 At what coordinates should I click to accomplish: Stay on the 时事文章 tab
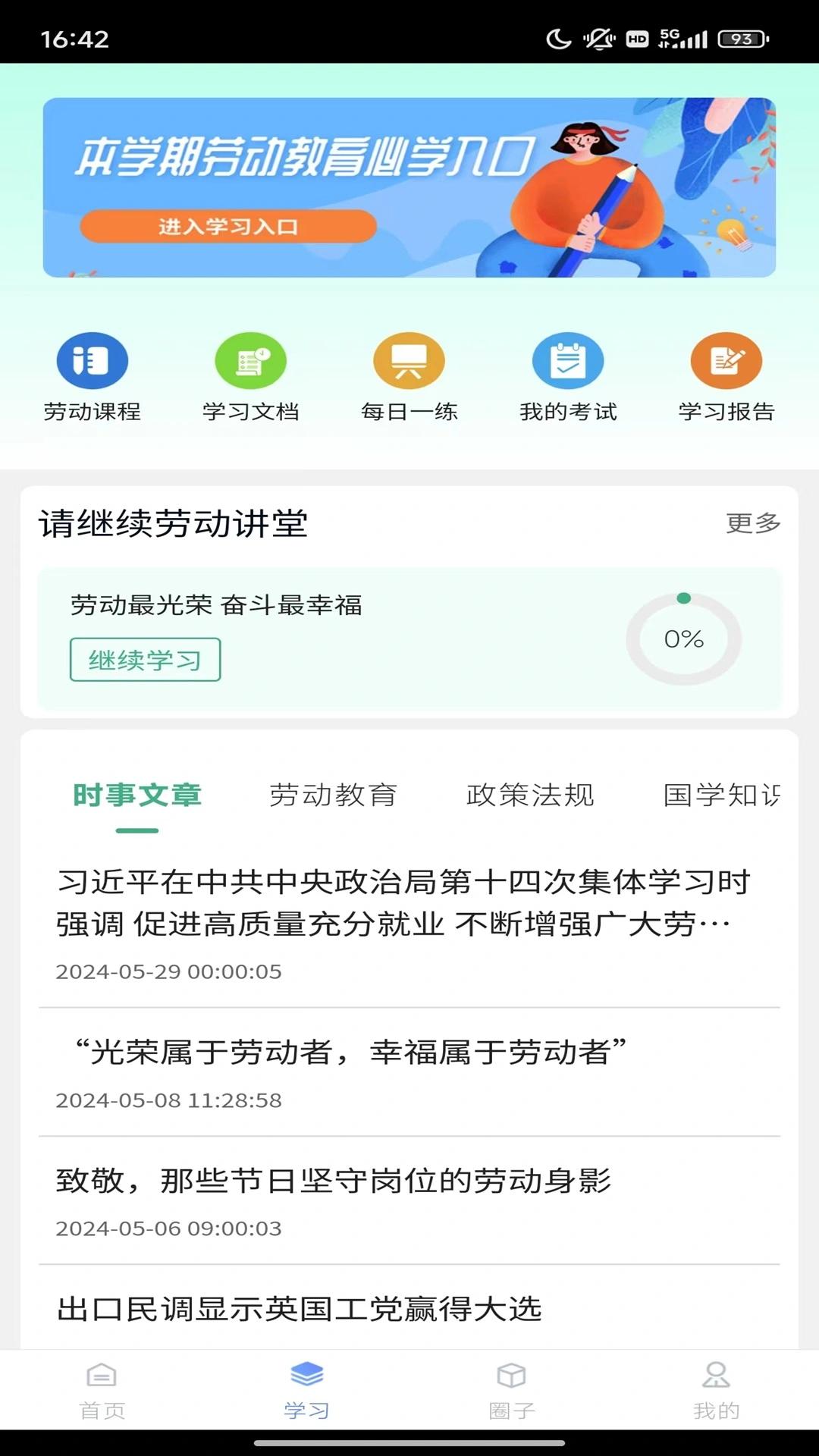pyautogui.click(x=136, y=796)
